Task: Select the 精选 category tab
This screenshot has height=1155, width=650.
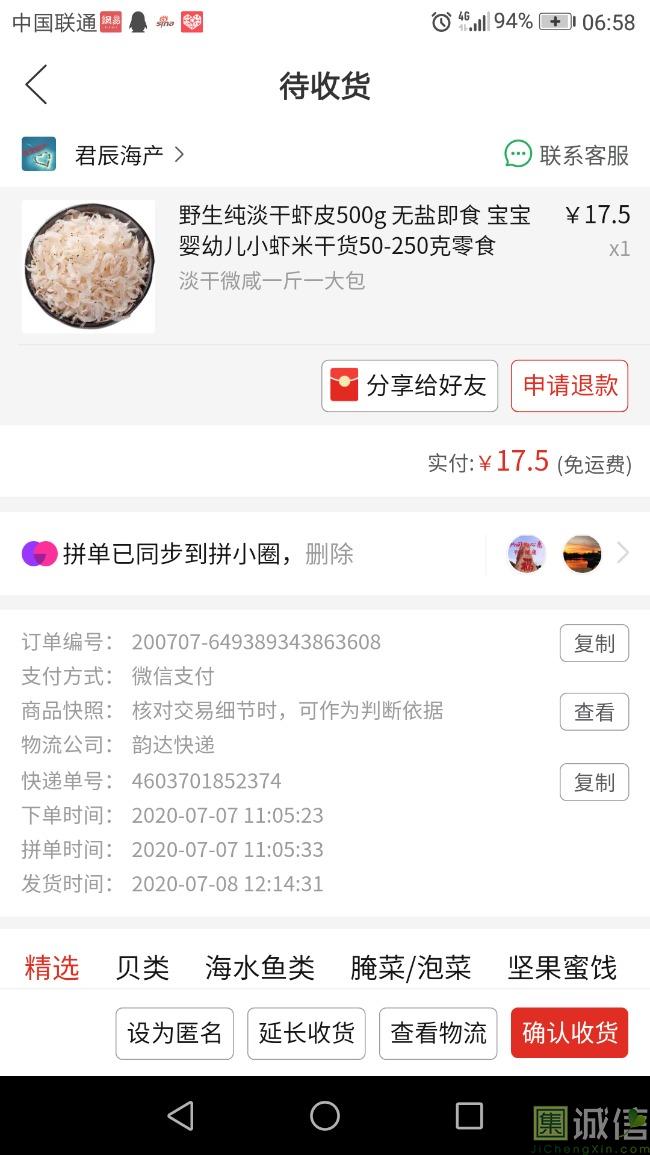Action: [52, 967]
